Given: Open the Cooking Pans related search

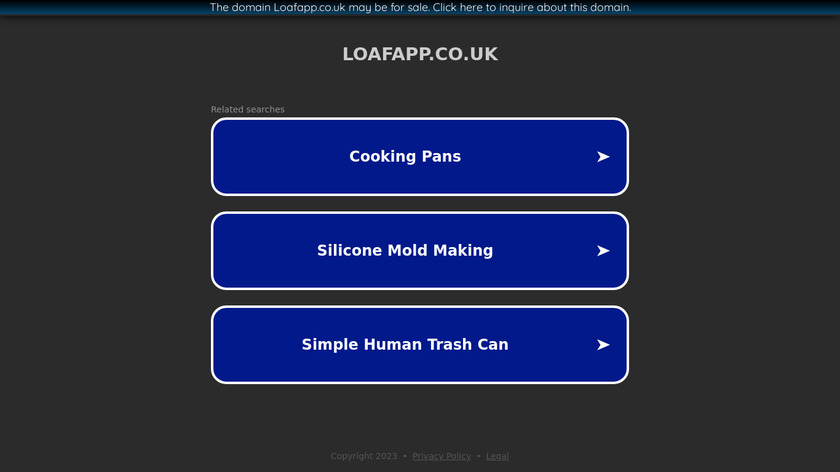Looking at the screenshot, I should 419,157.
